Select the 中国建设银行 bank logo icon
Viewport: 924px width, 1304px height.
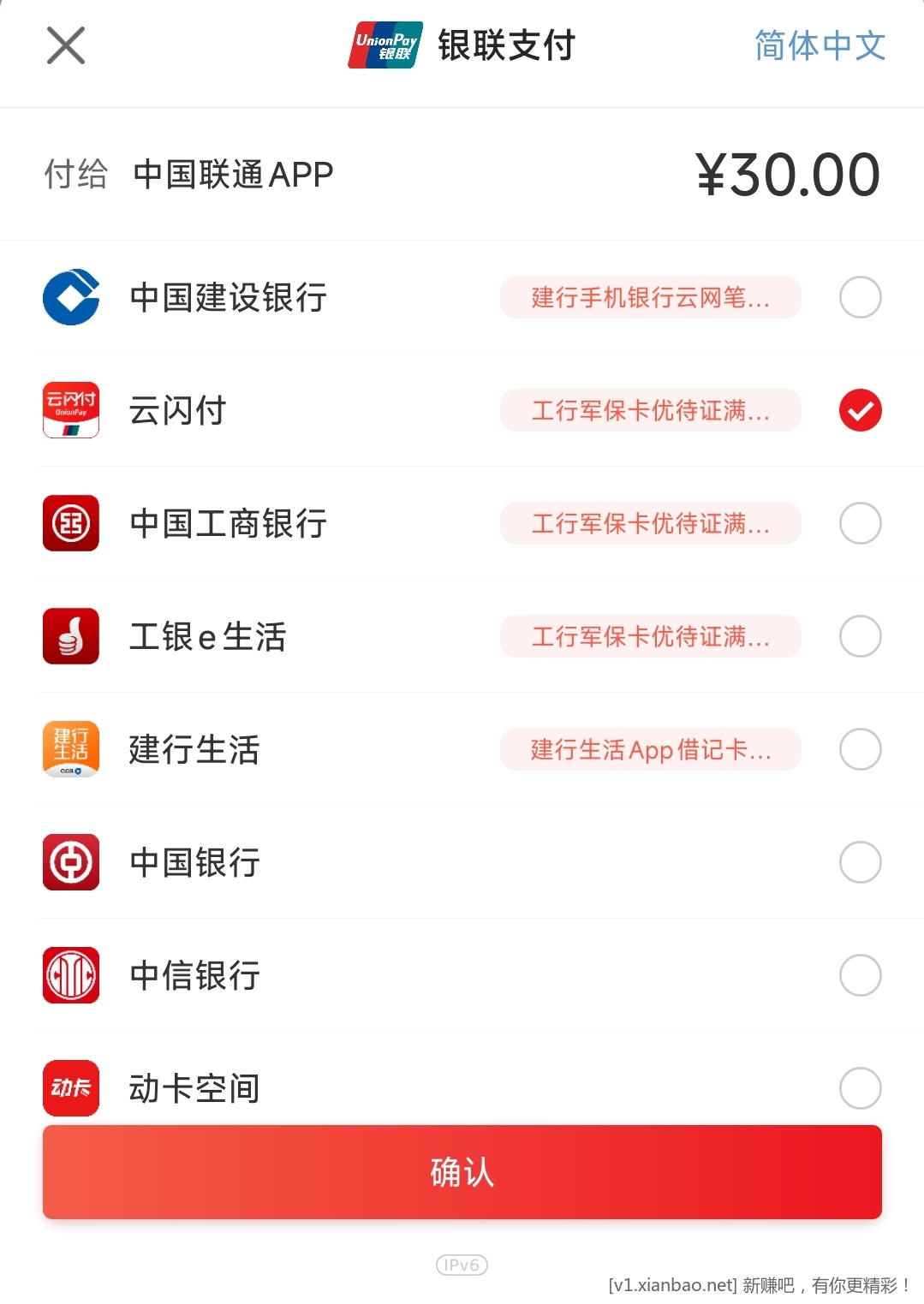(71, 297)
